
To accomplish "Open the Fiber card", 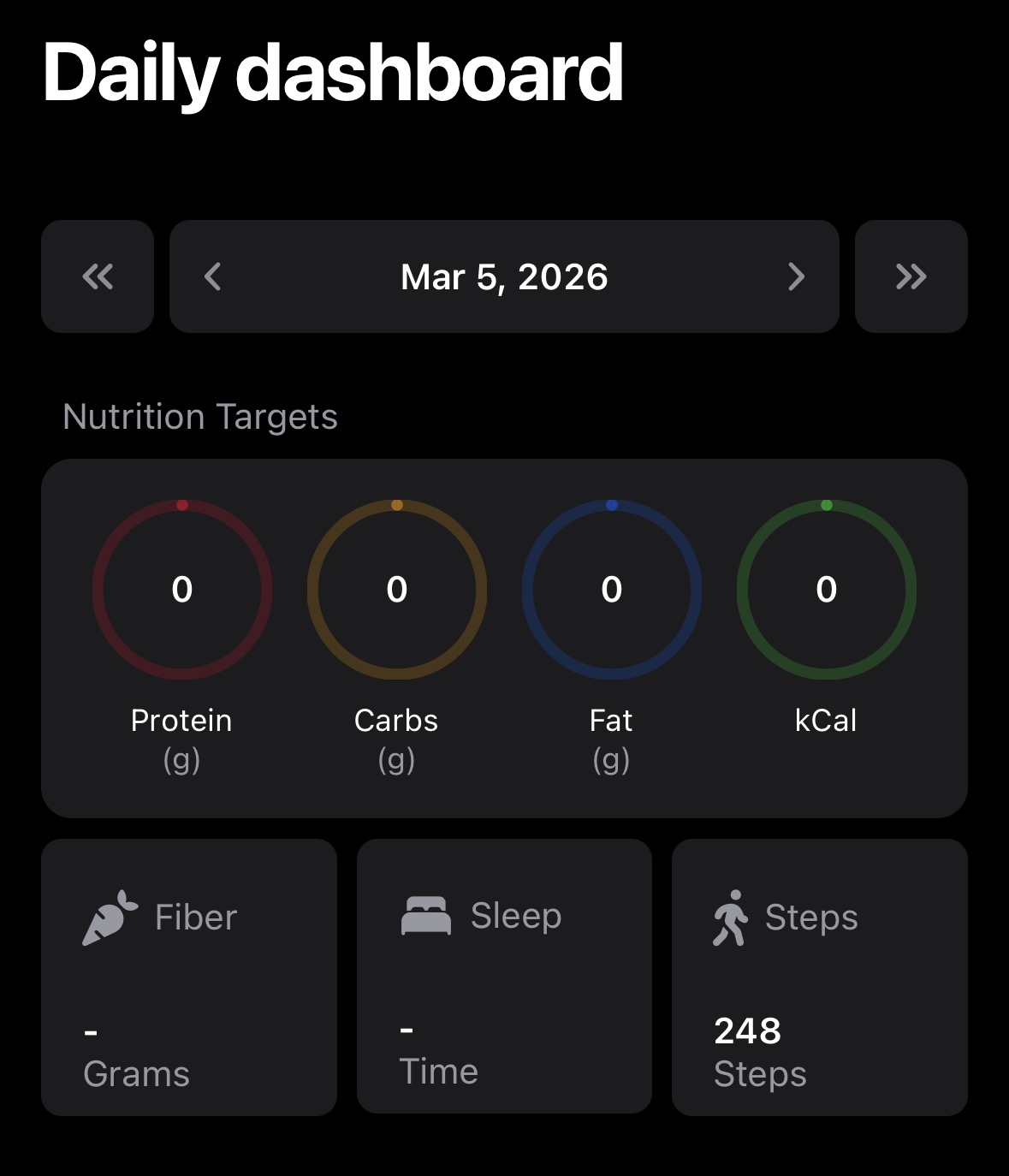I will coord(189,977).
